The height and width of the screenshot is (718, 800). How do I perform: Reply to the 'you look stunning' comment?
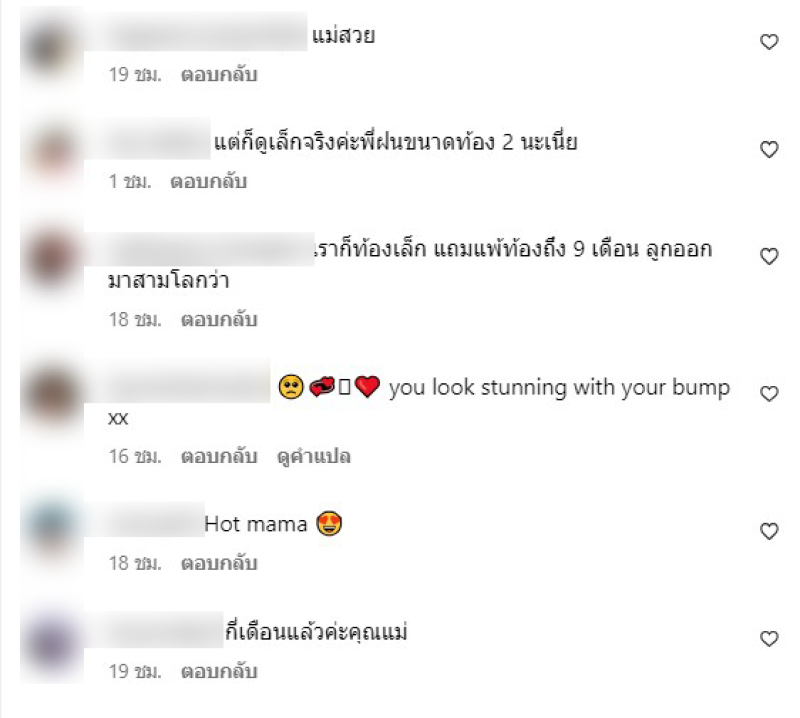coord(219,457)
